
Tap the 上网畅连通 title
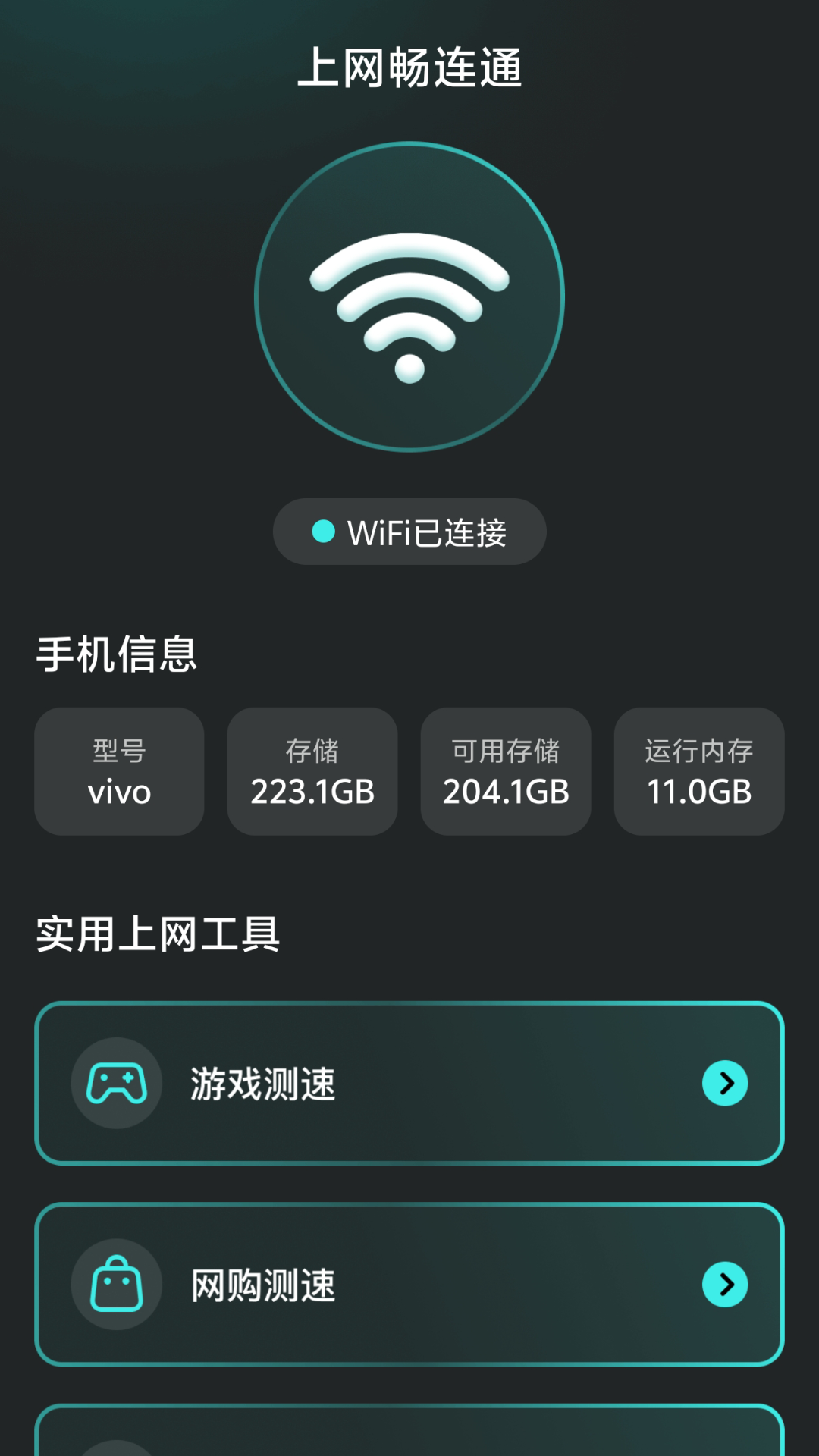[x=409, y=68]
